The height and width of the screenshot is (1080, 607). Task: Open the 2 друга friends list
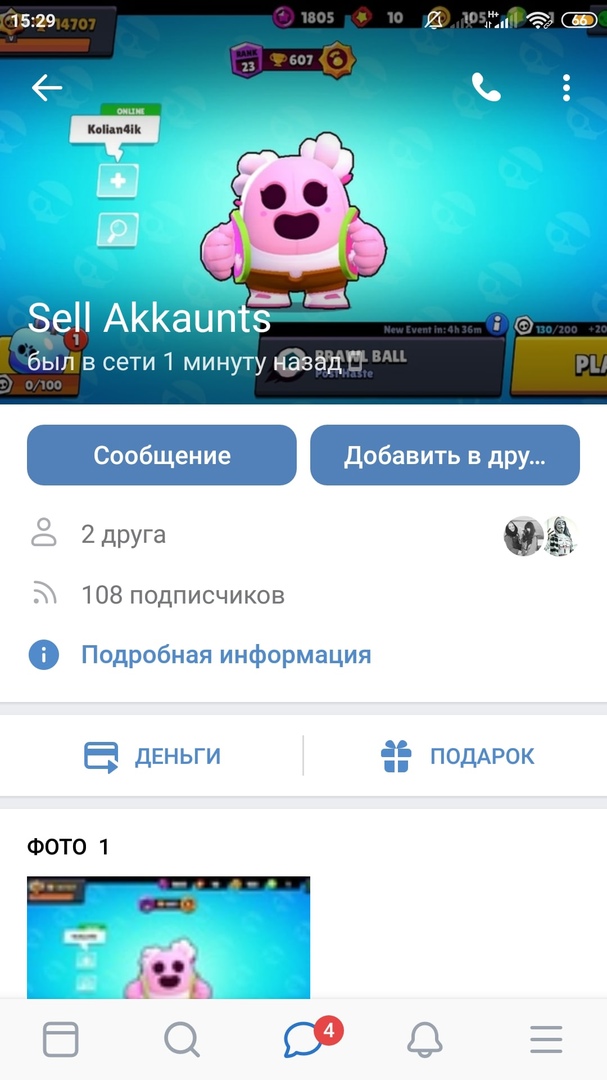(124, 535)
